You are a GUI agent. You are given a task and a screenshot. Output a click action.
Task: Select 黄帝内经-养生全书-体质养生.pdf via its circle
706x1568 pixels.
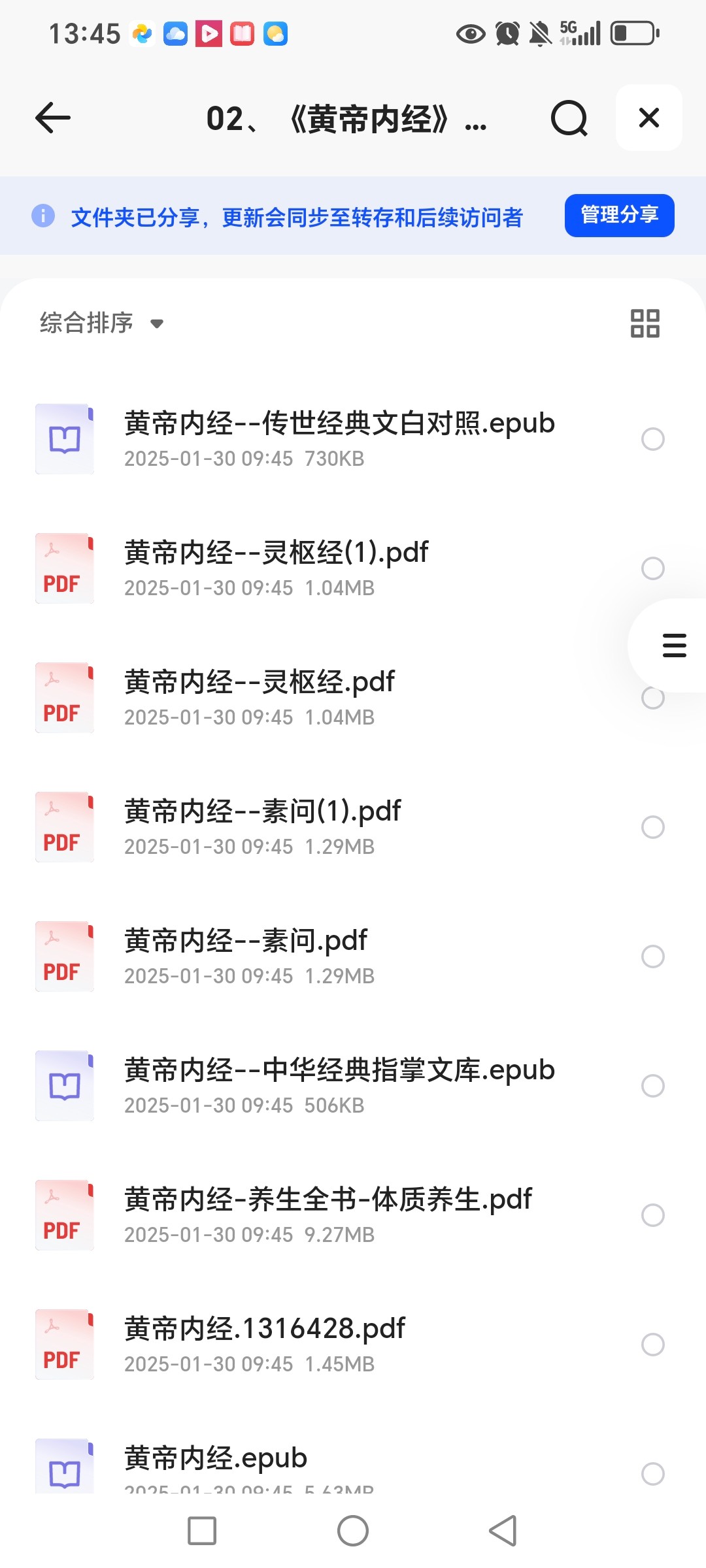652,1215
